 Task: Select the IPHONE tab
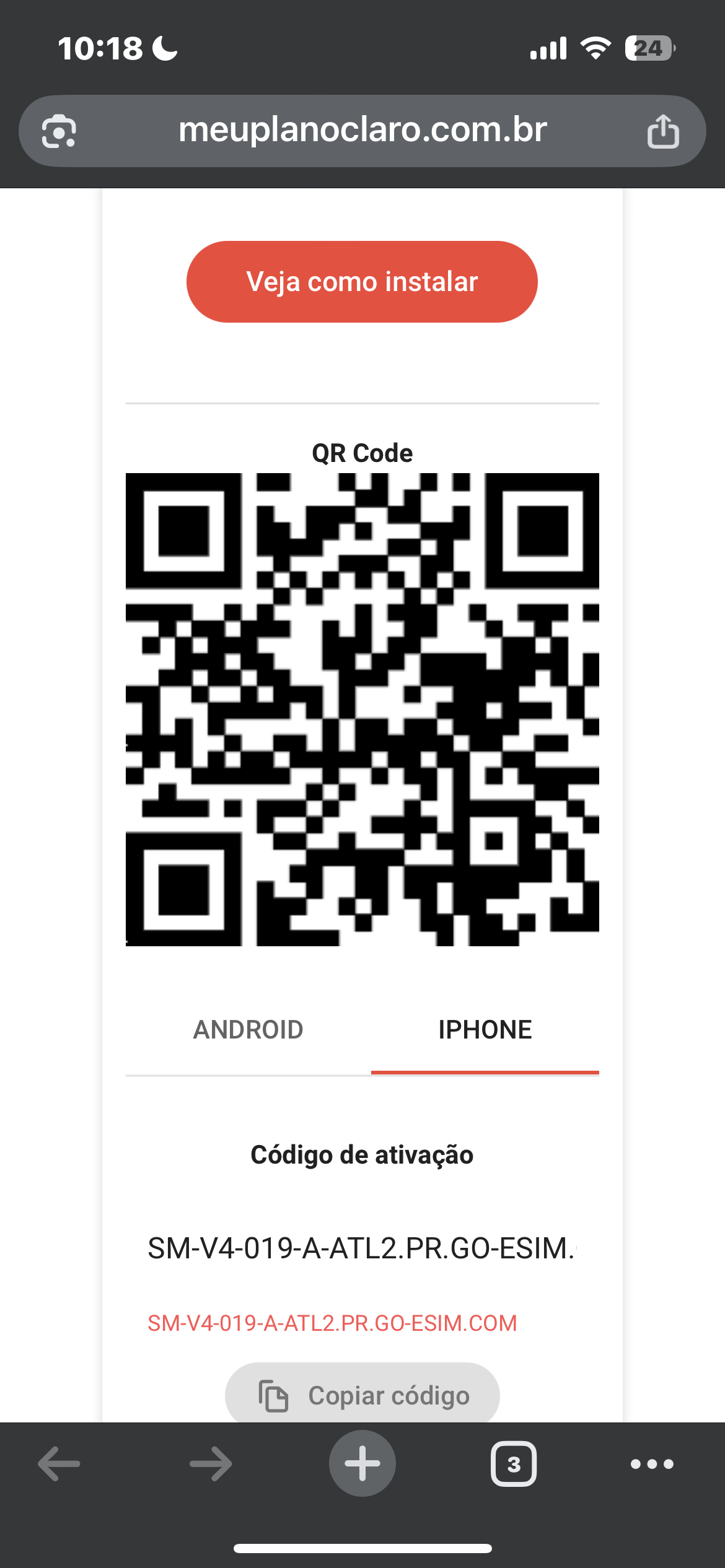coord(485,1030)
